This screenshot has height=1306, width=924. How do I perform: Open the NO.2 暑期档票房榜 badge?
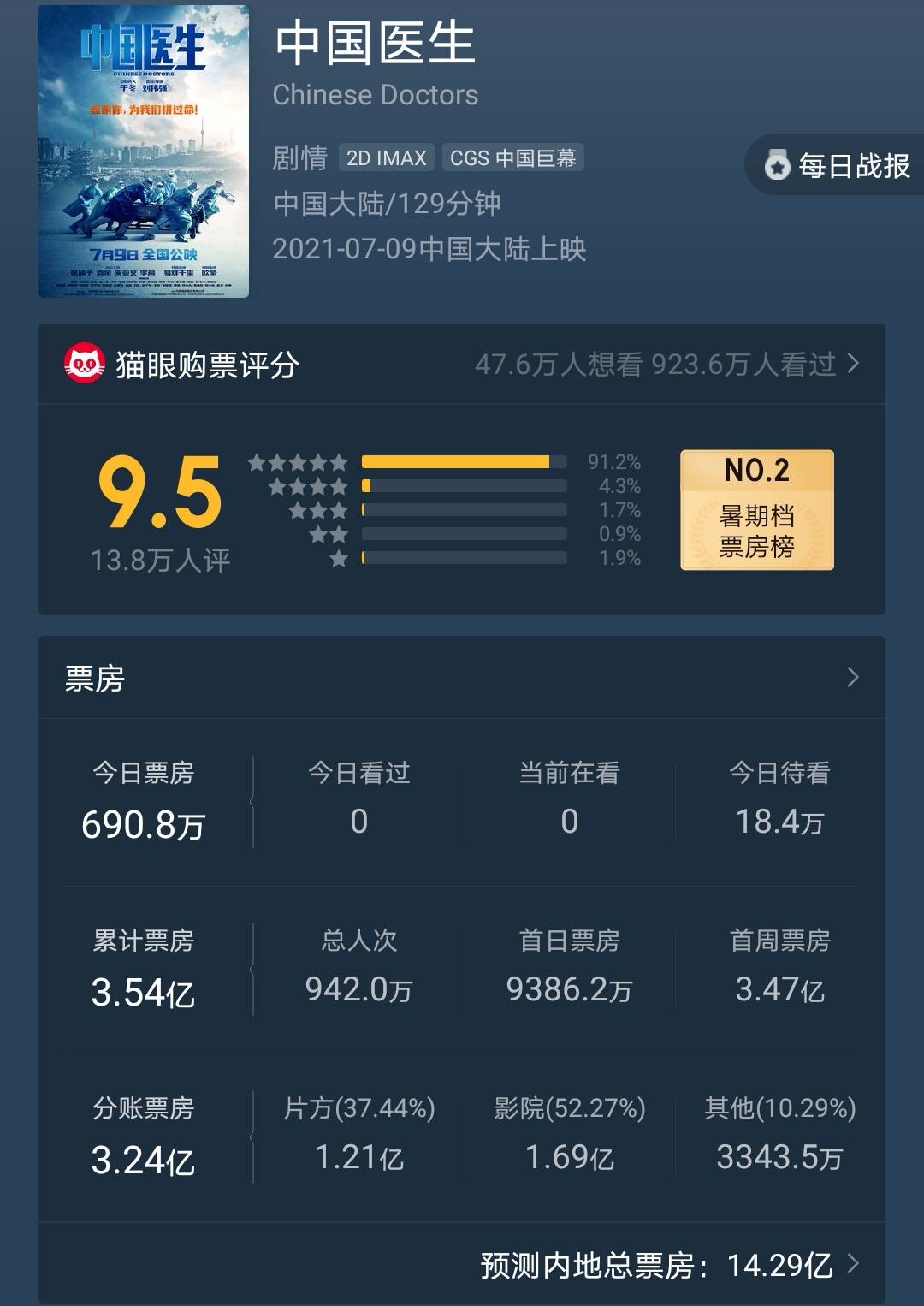click(756, 510)
